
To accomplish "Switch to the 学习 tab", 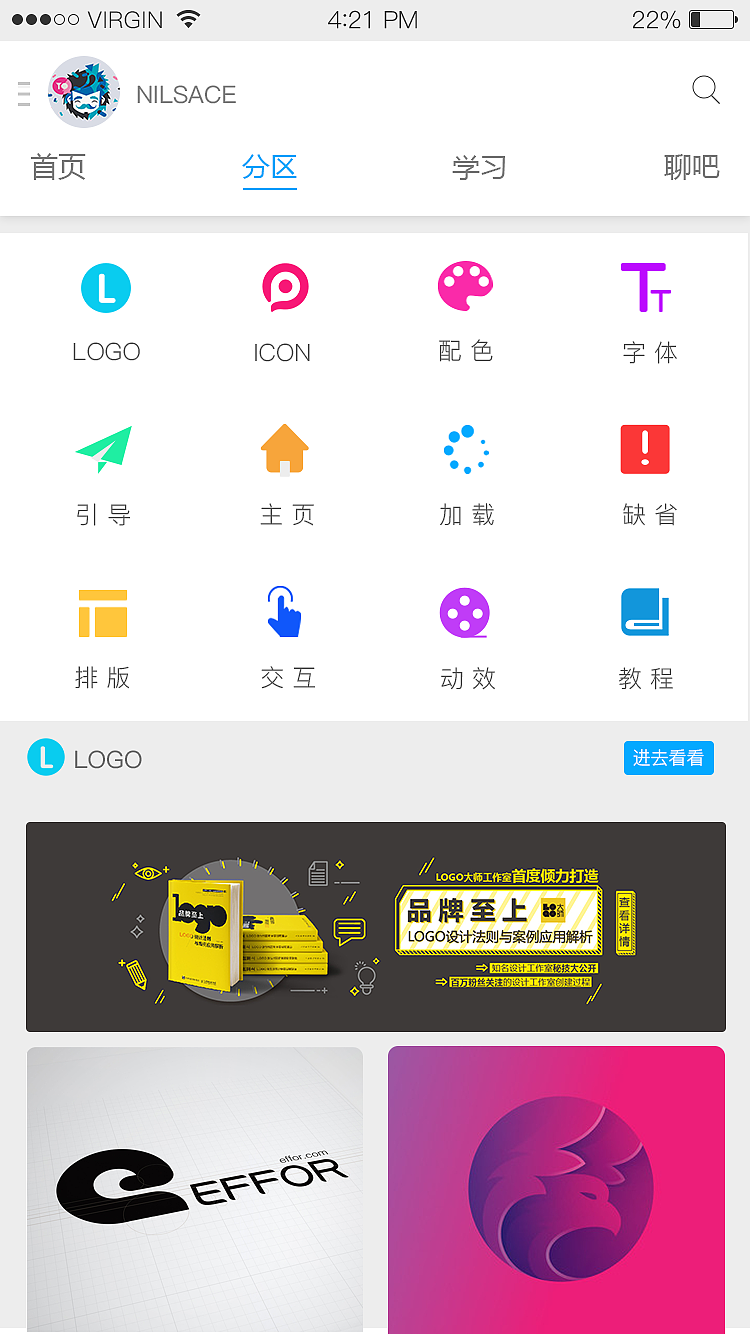I will click(x=479, y=168).
